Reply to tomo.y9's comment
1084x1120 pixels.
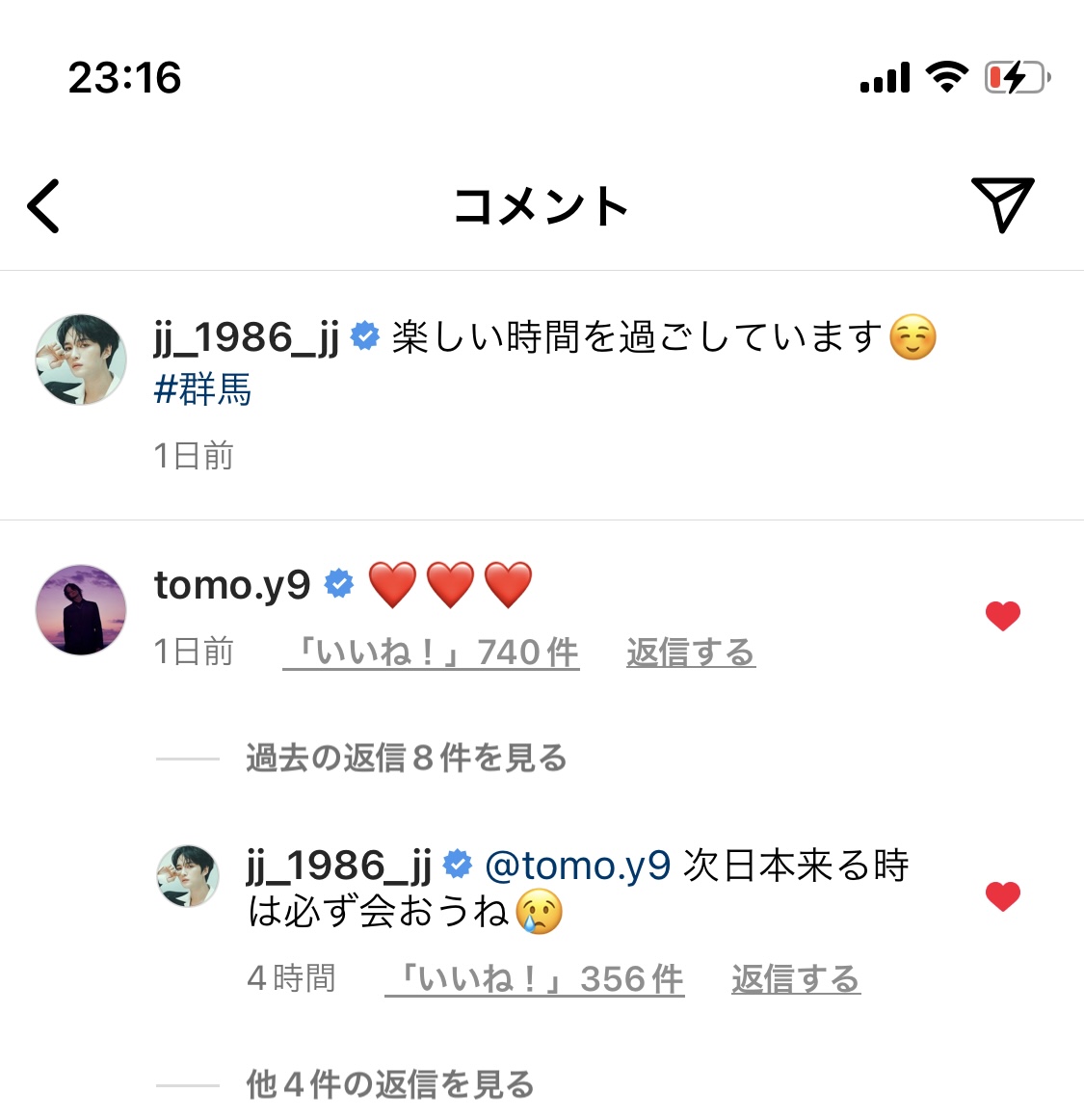tap(690, 653)
